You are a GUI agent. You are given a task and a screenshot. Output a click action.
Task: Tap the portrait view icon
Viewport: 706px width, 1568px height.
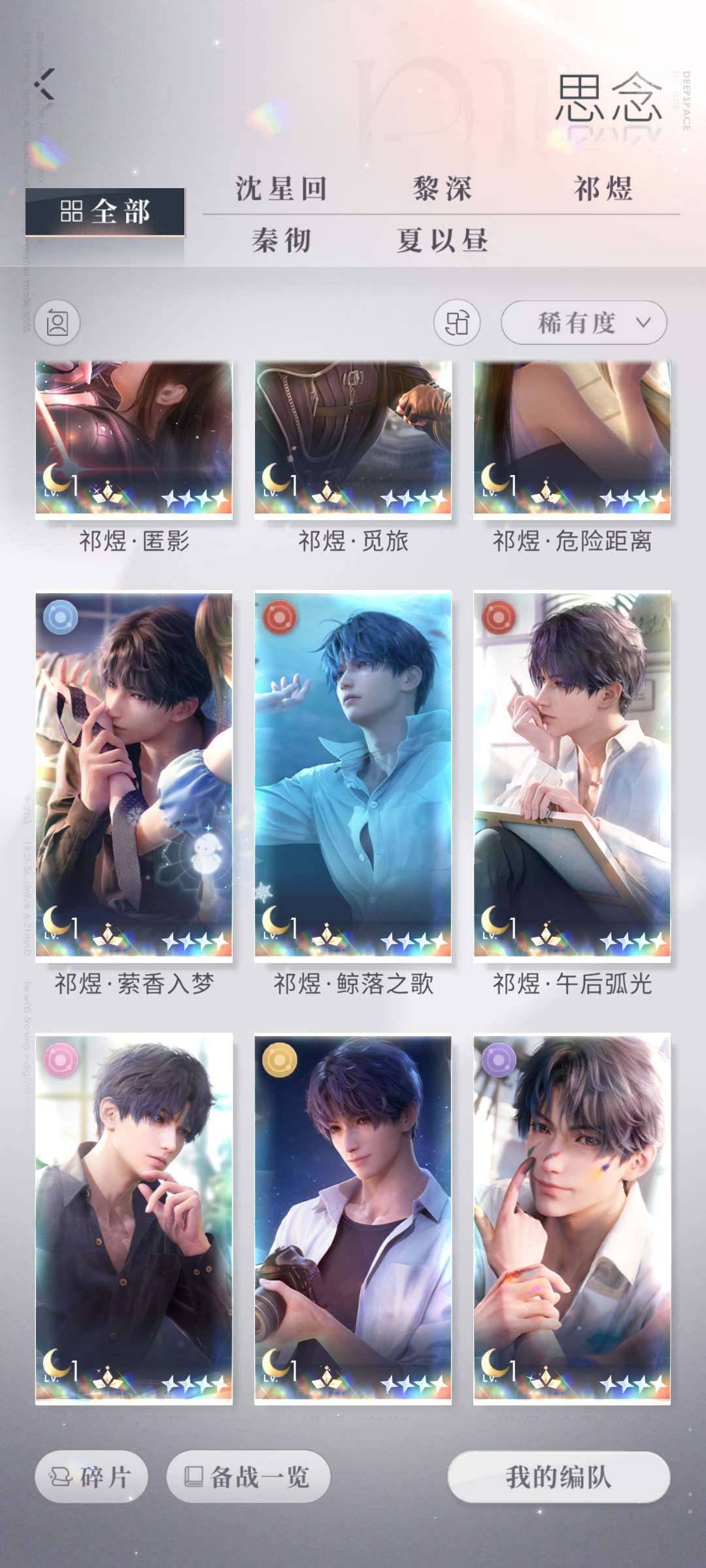tap(58, 323)
